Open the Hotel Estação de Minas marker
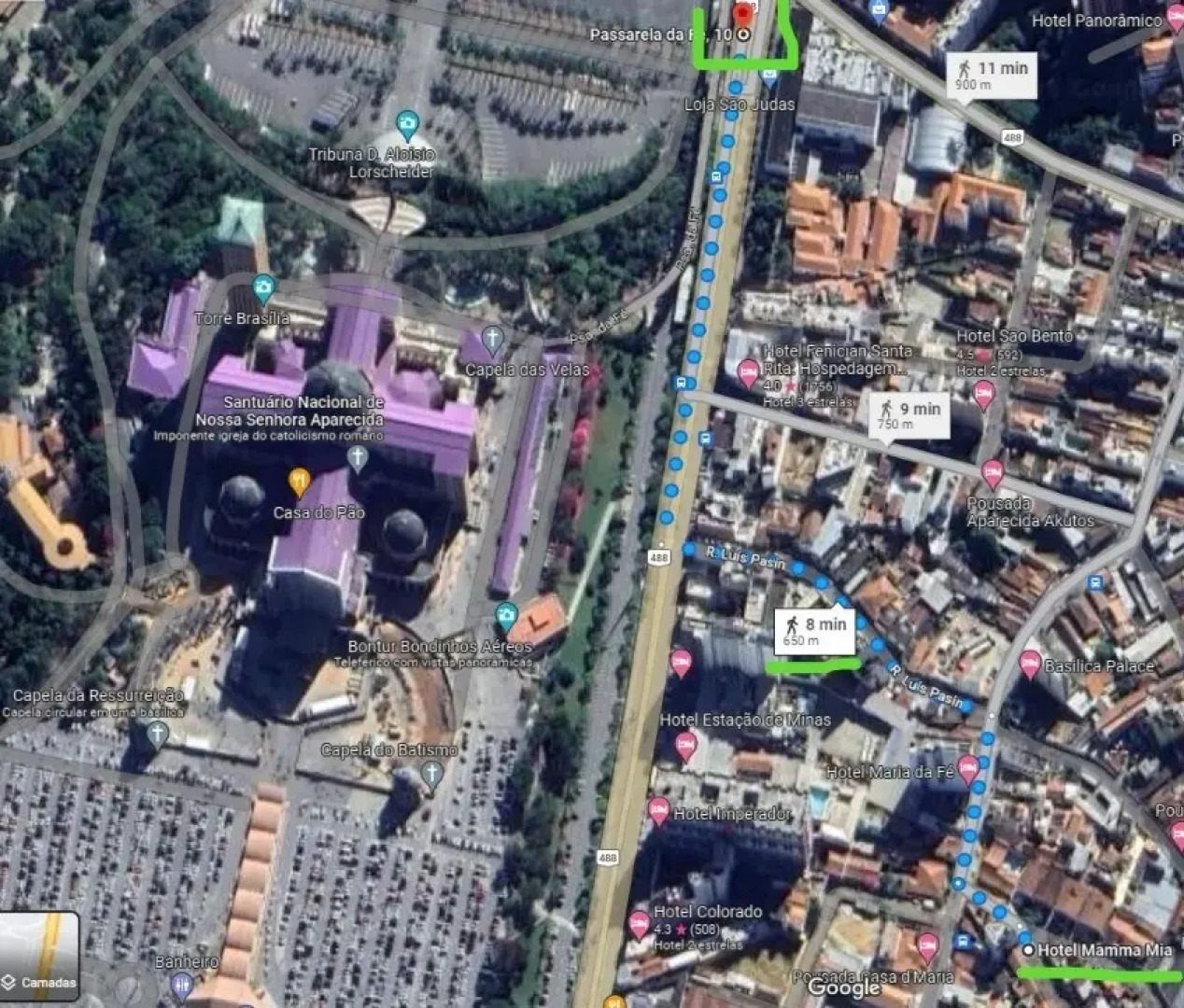The height and width of the screenshot is (1008, 1184). click(685, 745)
